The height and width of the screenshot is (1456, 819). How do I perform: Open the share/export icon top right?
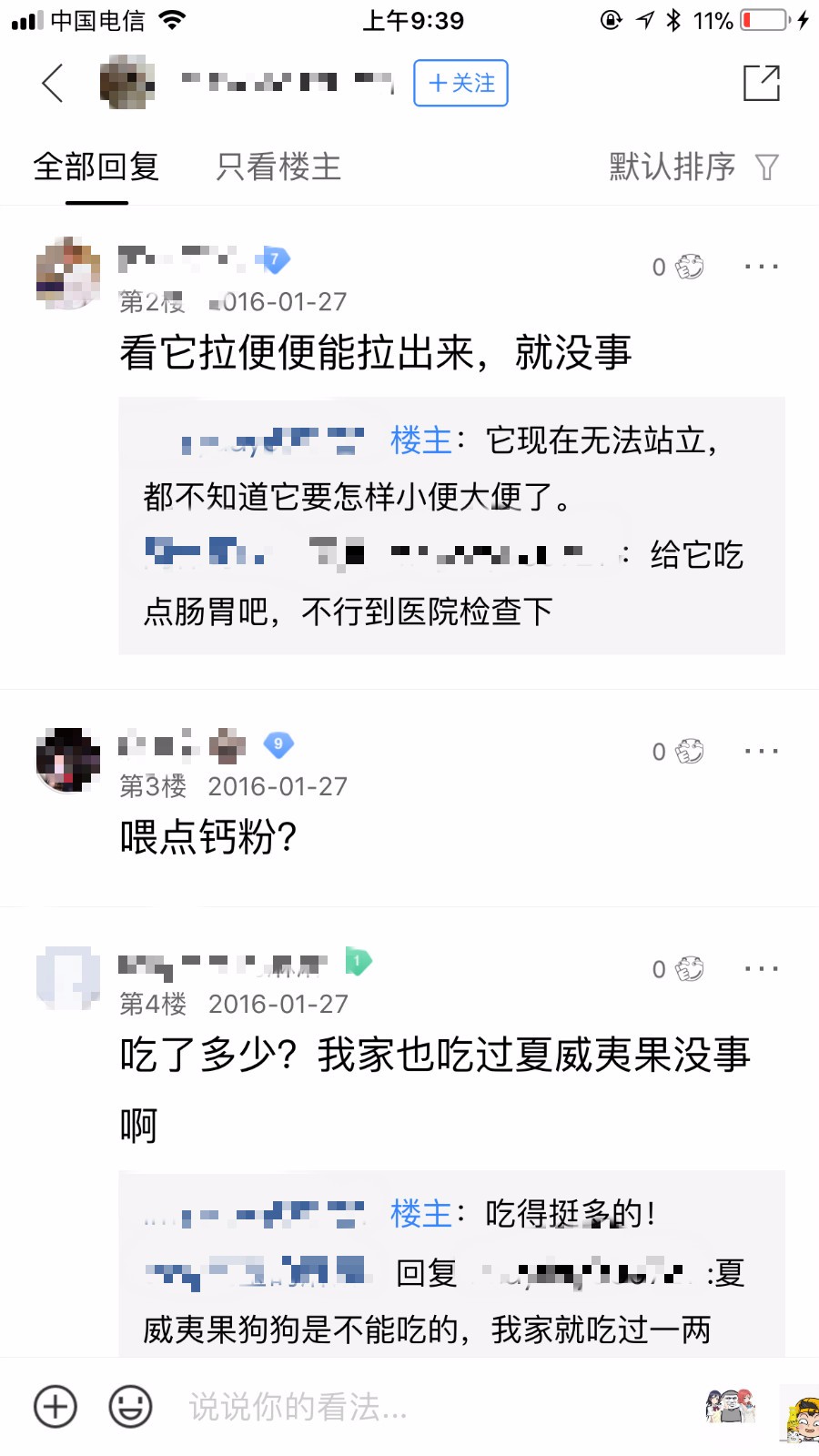tap(763, 83)
